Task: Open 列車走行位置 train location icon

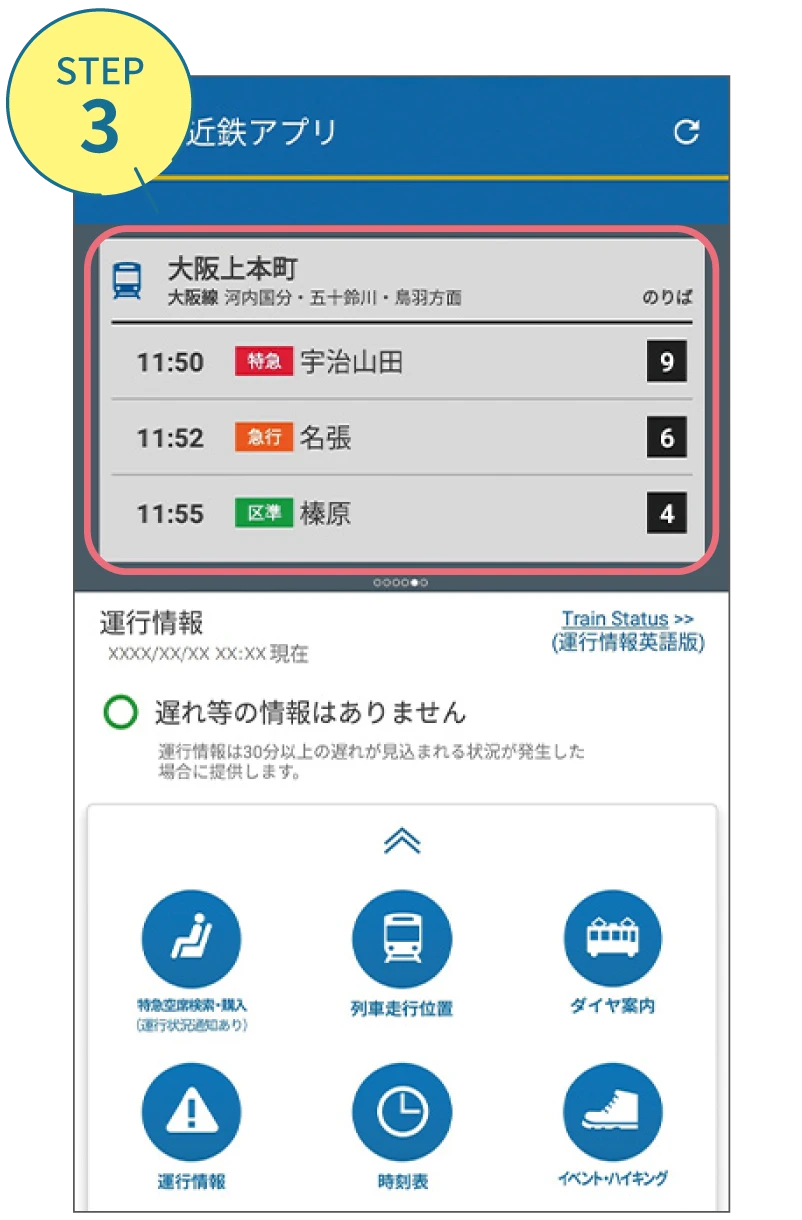Action: pos(402,938)
